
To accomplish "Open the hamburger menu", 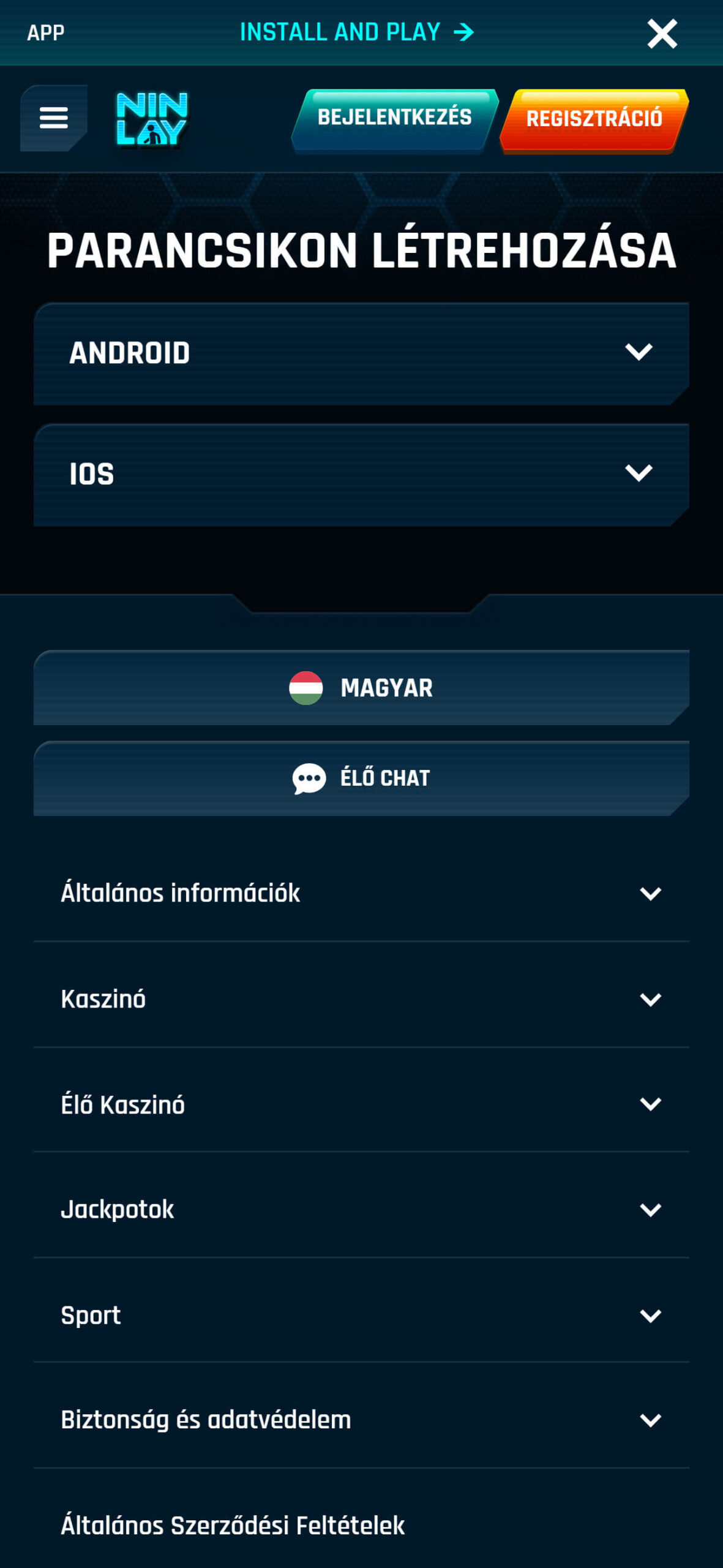I will (x=54, y=118).
